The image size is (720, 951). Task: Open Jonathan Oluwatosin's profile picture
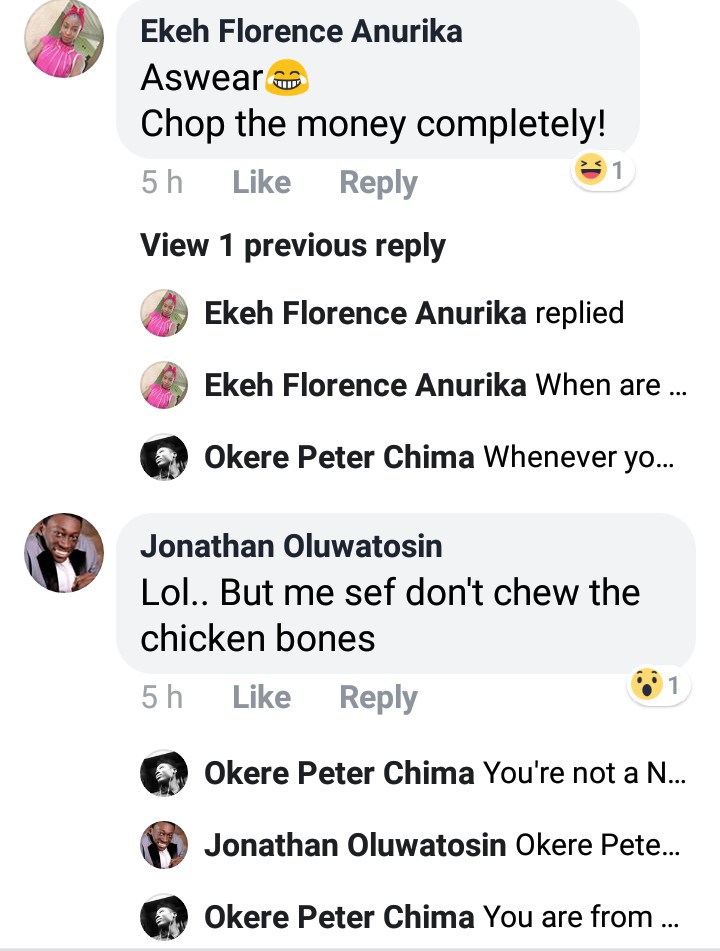coord(63,553)
